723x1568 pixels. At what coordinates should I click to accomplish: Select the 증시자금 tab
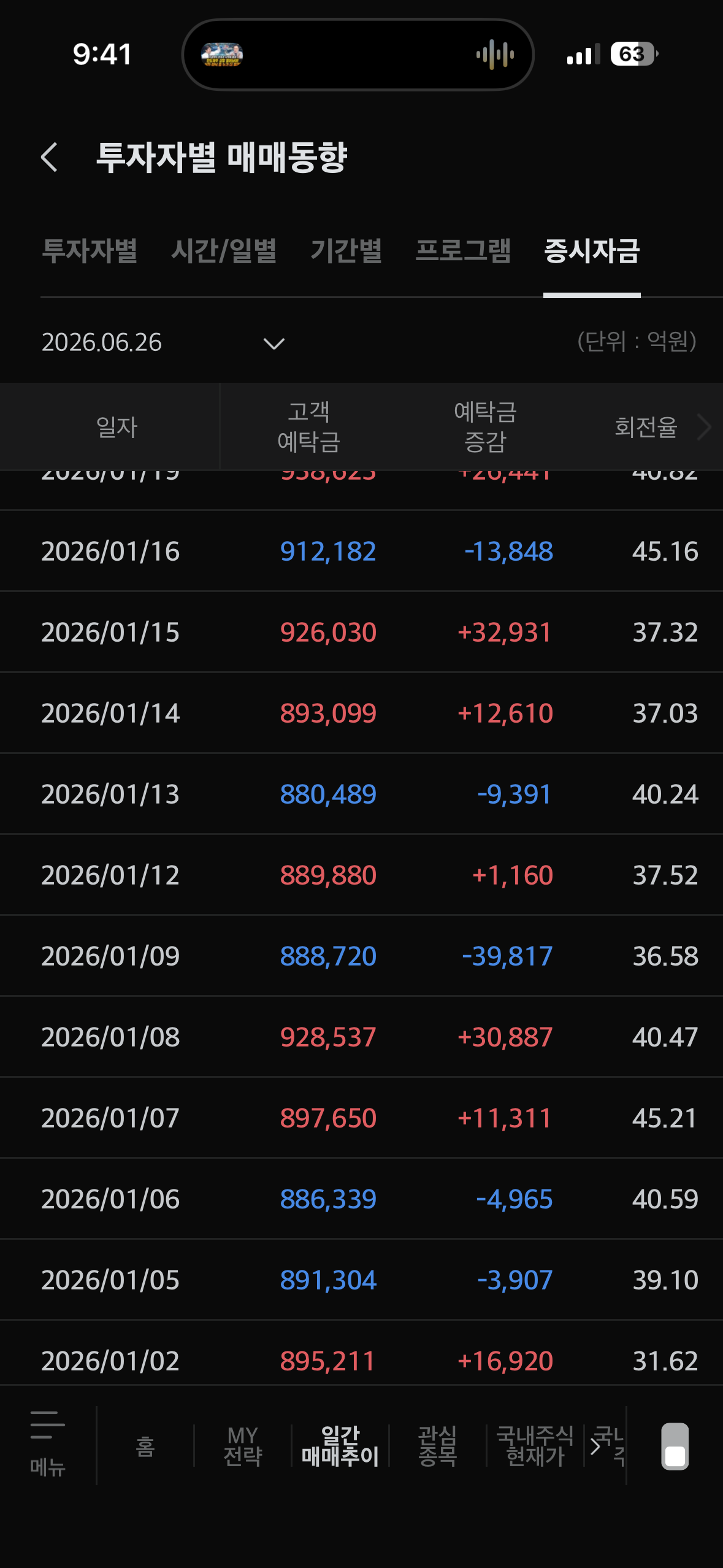pyautogui.click(x=592, y=251)
